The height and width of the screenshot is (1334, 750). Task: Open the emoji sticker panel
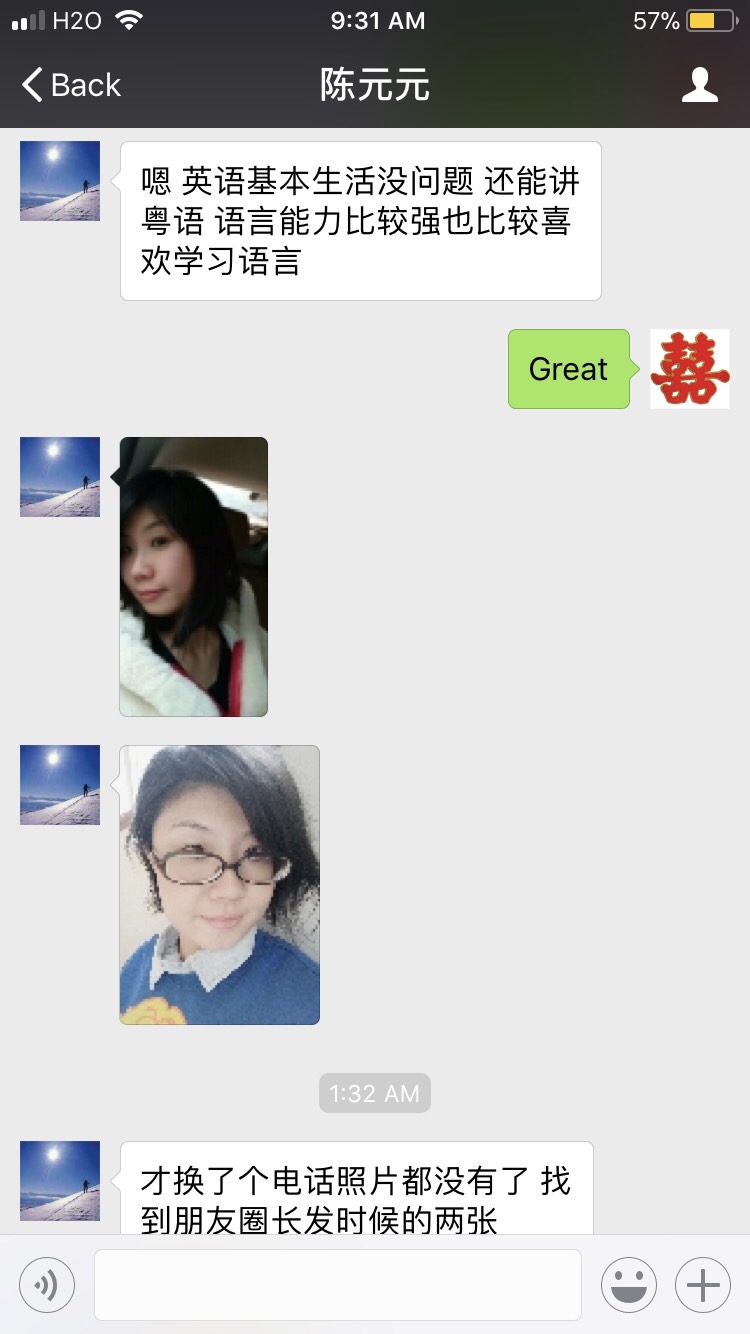(x=628, y=1285)
